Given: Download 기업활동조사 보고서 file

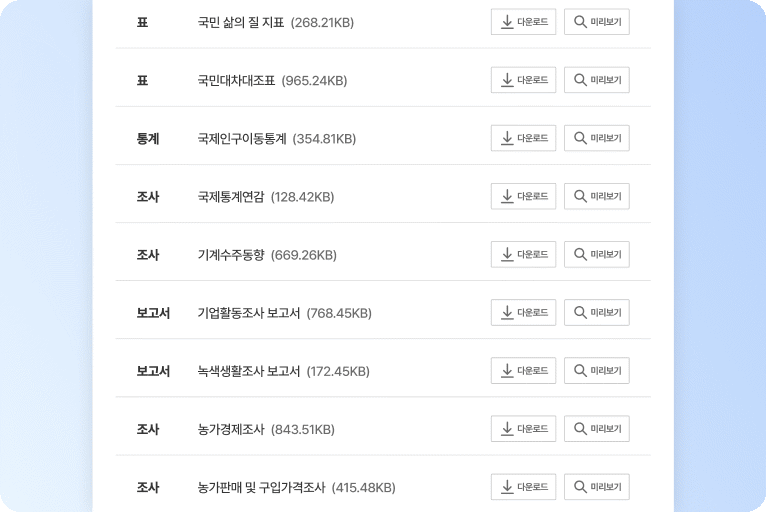Looking at the screenshot, I should click(x=523, y=312).
